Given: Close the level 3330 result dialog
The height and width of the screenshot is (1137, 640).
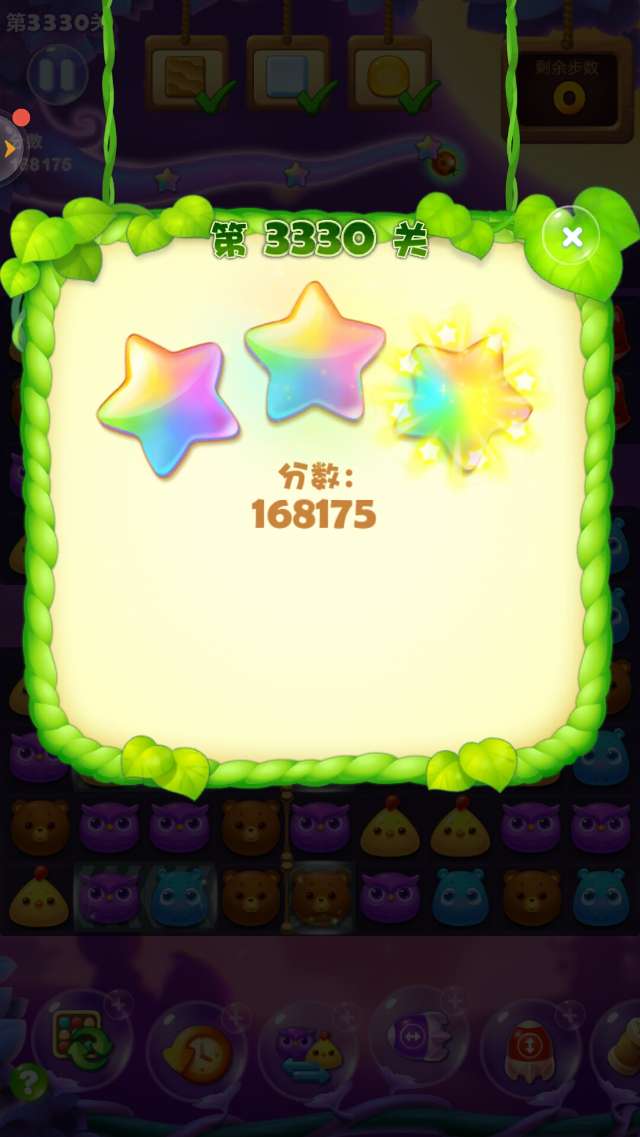Looking at the screenshot, I should point(571,236).
